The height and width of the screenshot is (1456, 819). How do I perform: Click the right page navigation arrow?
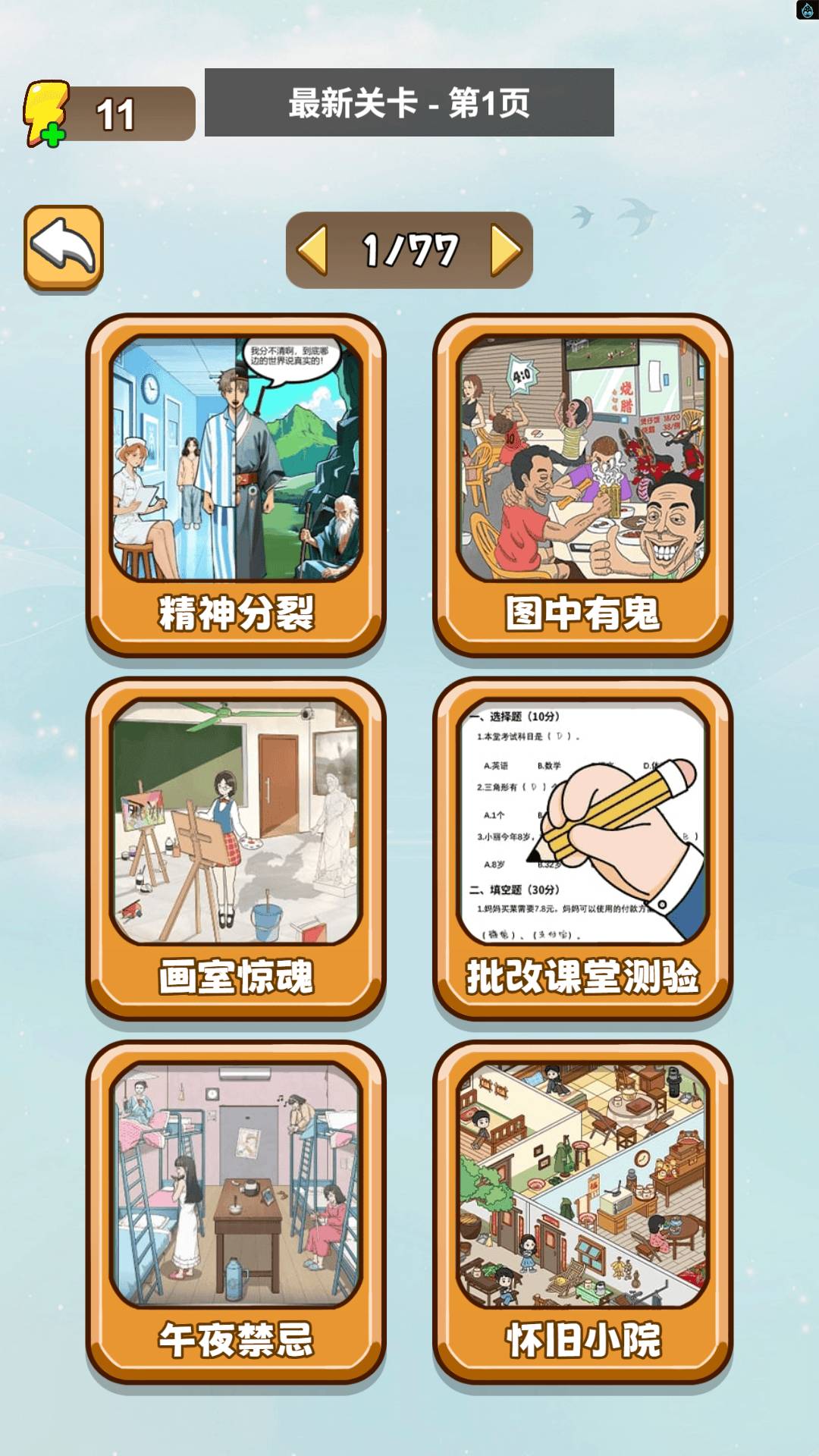click(504, 250)
